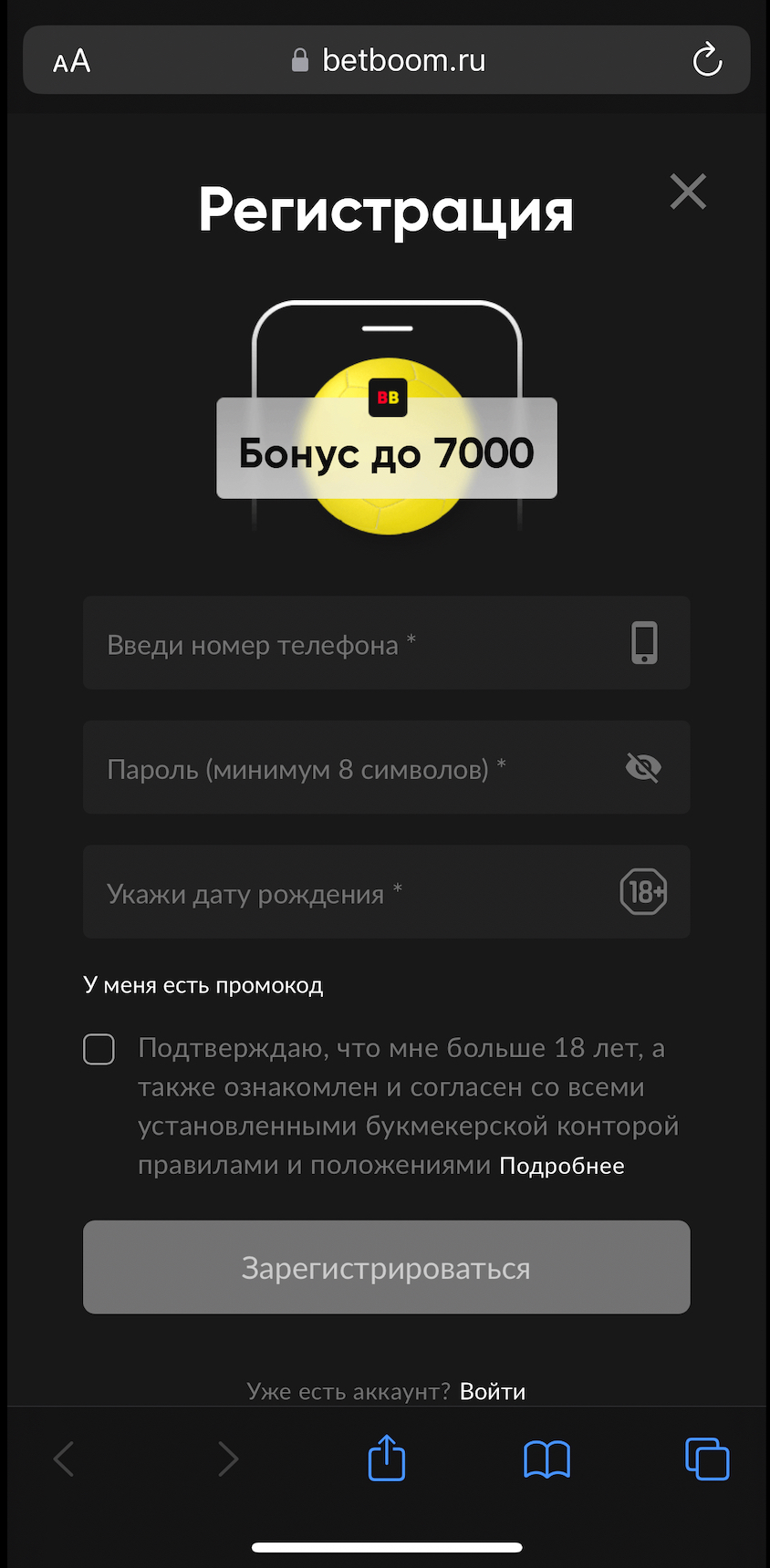Open Safari bookmarks
The height and width of the screenshot is (1568, 770).
click(546, 1459)
